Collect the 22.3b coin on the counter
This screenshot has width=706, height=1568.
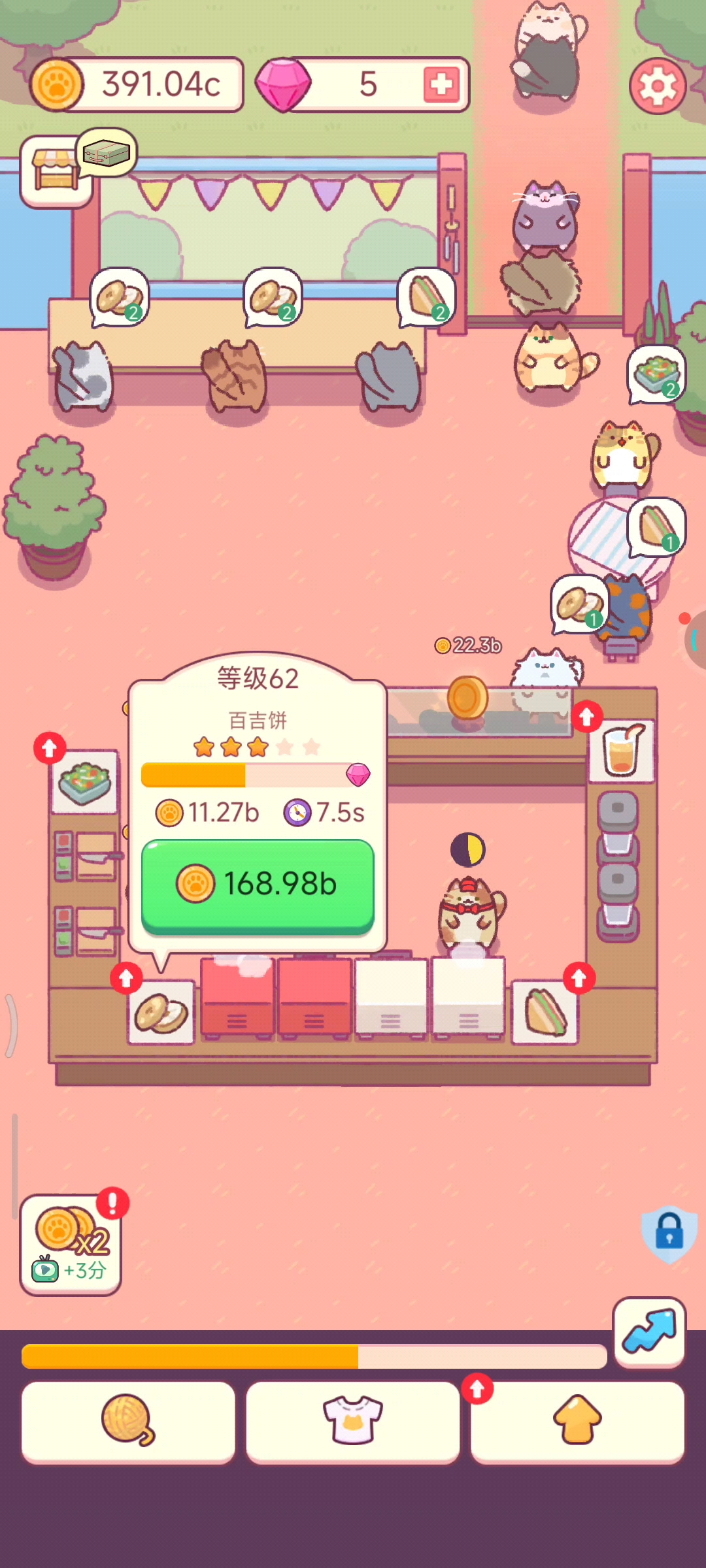click(467, 697)
